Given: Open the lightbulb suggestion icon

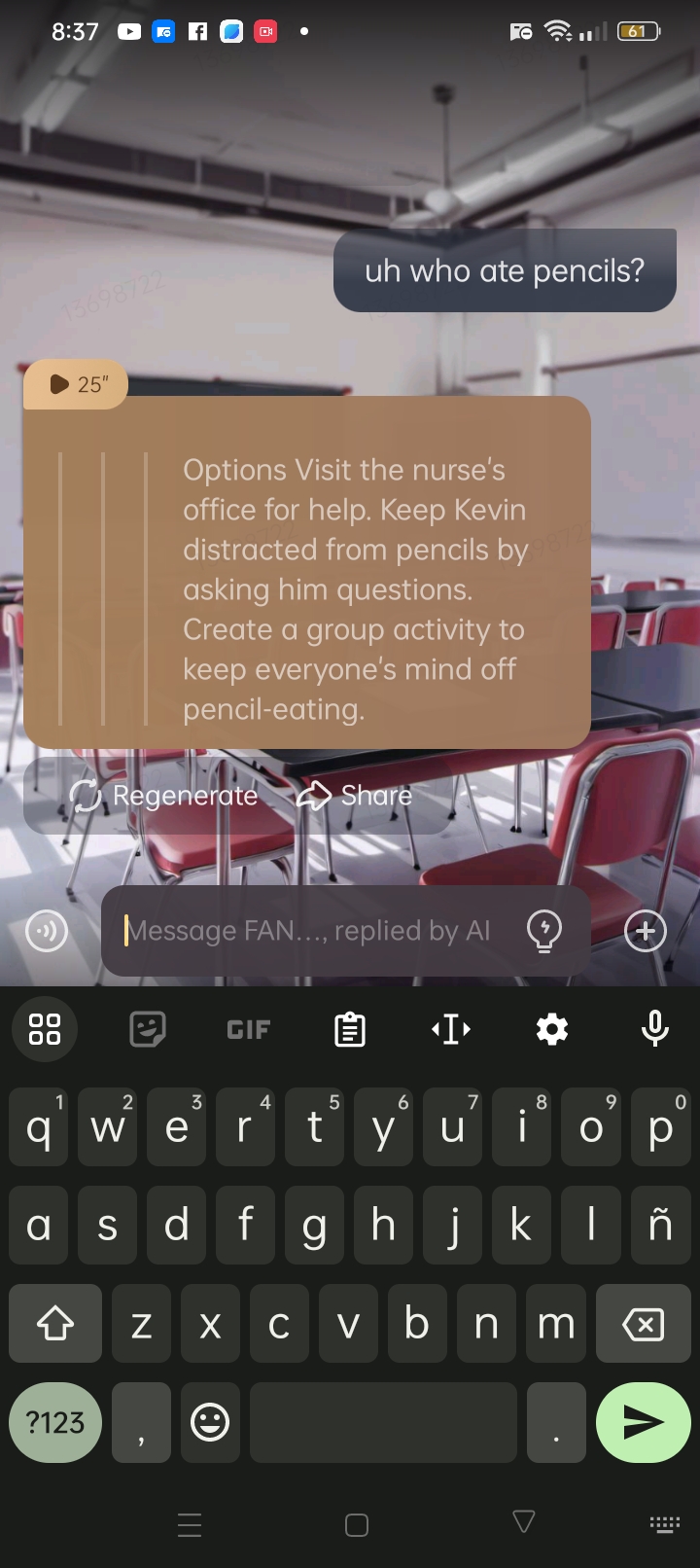Looking at the screenshot, I should click(543, 931).
